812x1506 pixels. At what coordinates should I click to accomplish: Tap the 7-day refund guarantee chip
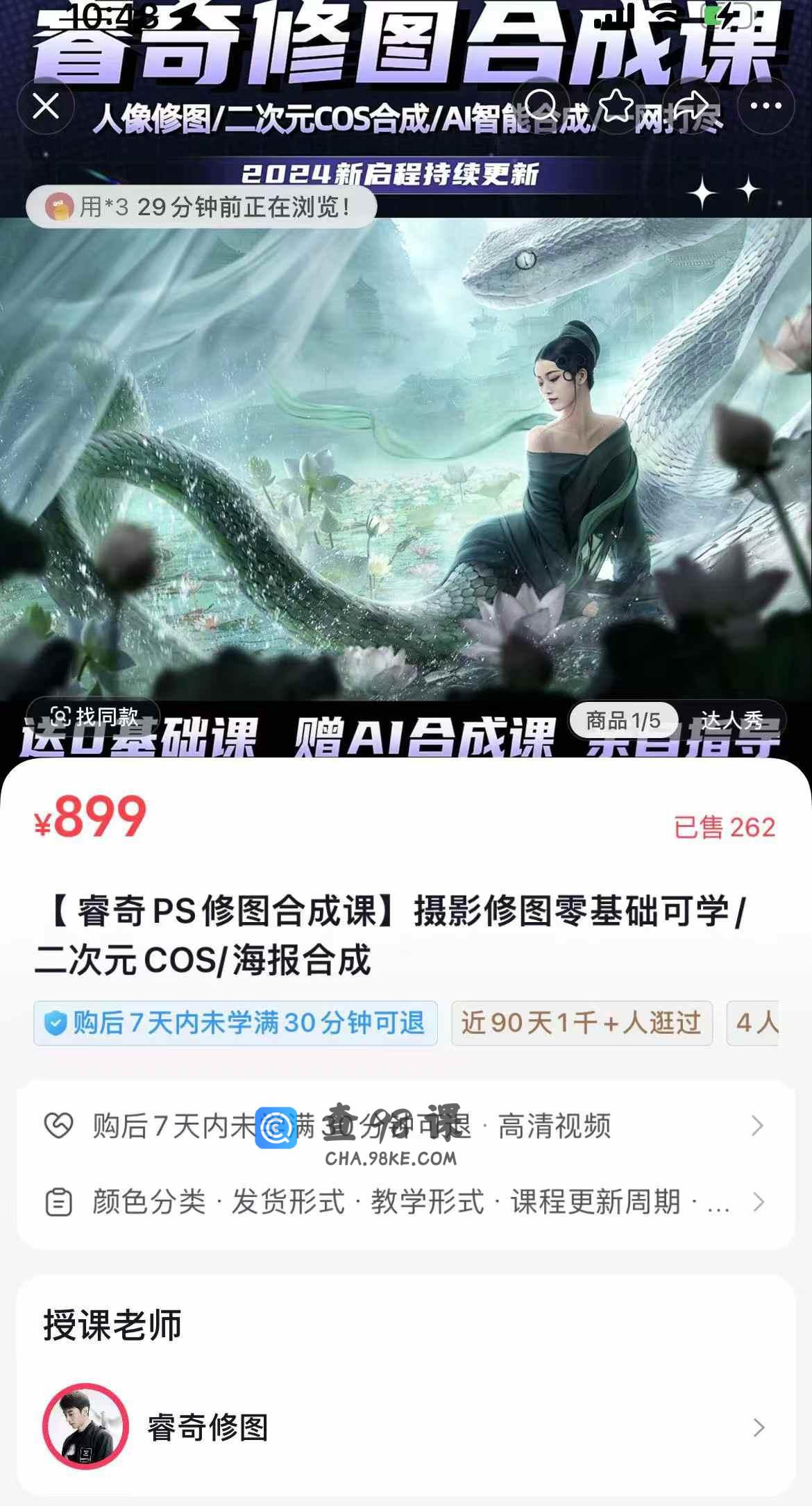(x=235, y=1023)
